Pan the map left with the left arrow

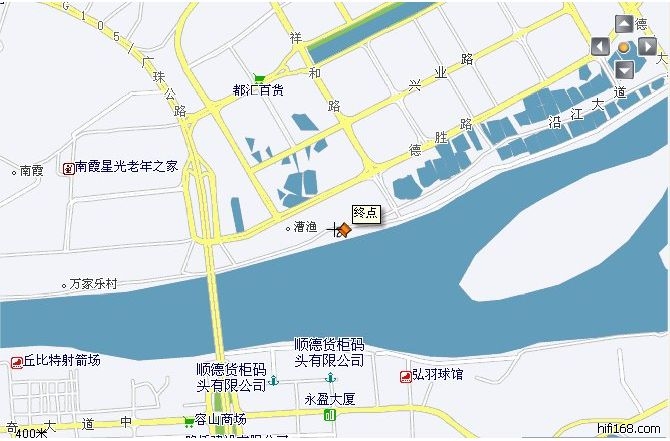coord(601,47)
